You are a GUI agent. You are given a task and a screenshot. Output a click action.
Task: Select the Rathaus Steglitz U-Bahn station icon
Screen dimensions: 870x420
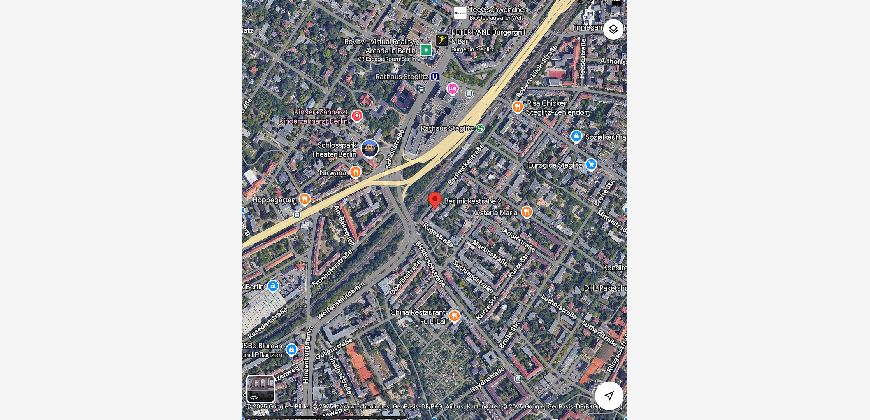point(435,76)
